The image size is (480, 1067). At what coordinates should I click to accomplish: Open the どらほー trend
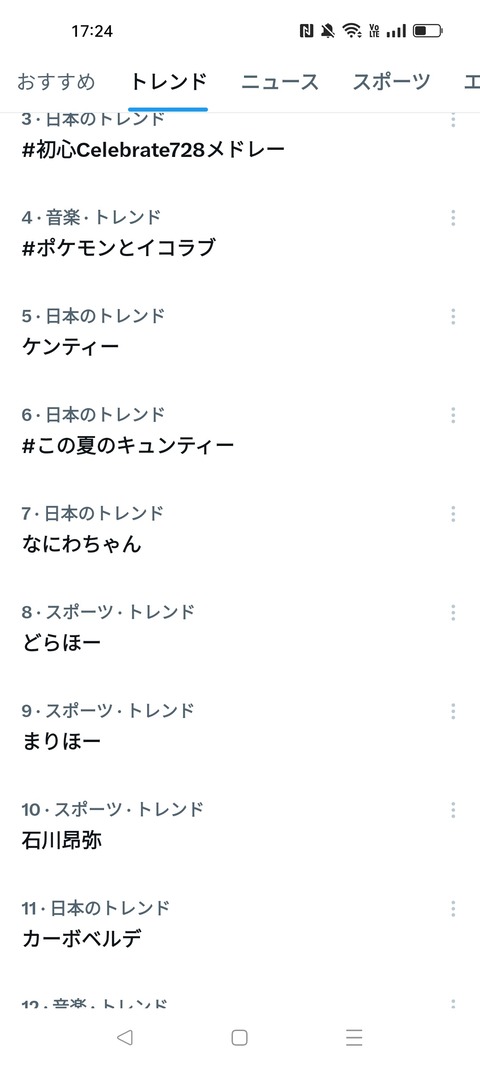pos(240,628)
